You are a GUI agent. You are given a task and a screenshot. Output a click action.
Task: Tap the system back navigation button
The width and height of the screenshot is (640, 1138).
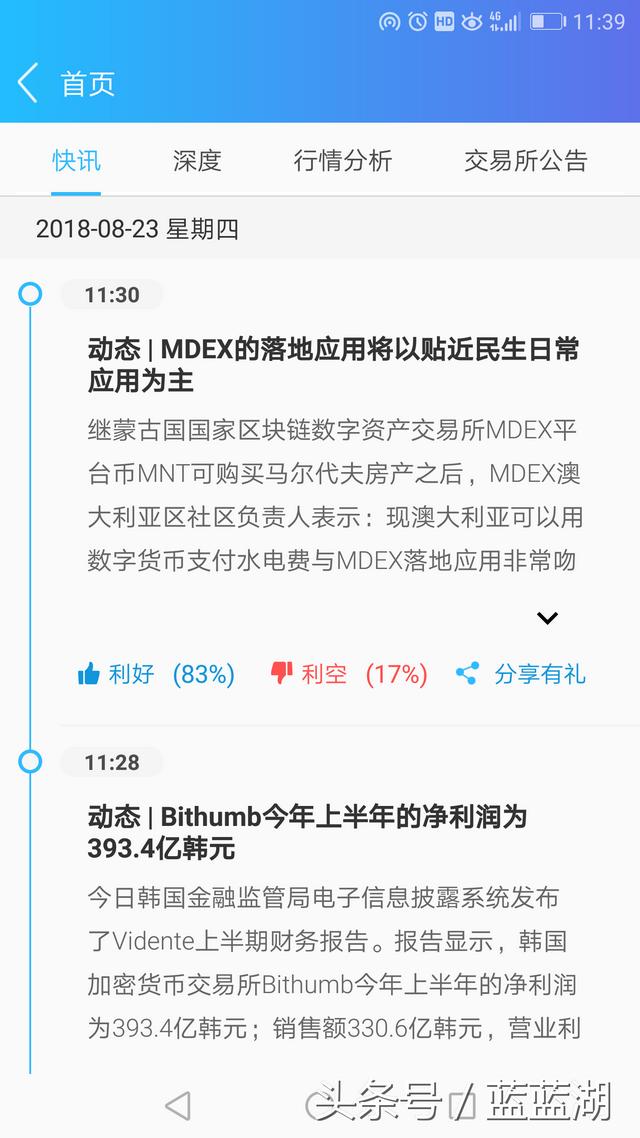(177, 1105)
